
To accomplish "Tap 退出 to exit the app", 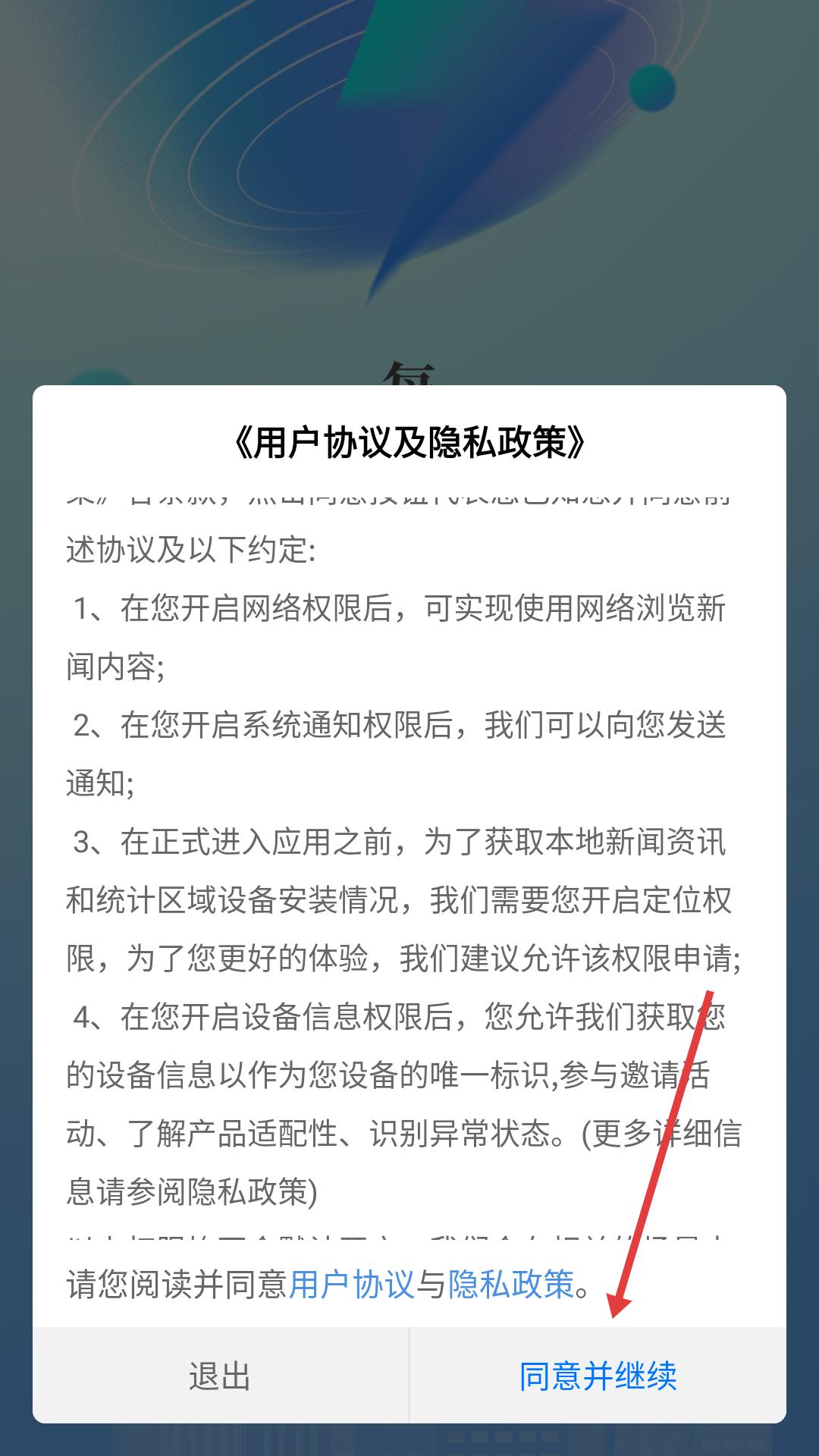I will pyautogui.click(x=220, y=1376).
